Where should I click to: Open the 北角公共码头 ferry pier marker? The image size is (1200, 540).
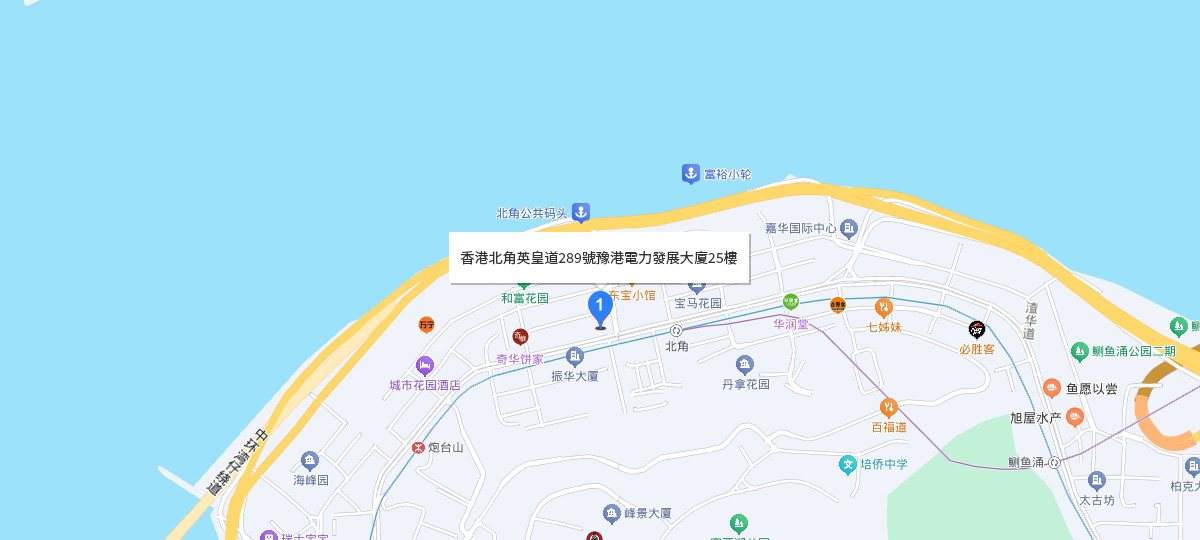click(581, 212)
